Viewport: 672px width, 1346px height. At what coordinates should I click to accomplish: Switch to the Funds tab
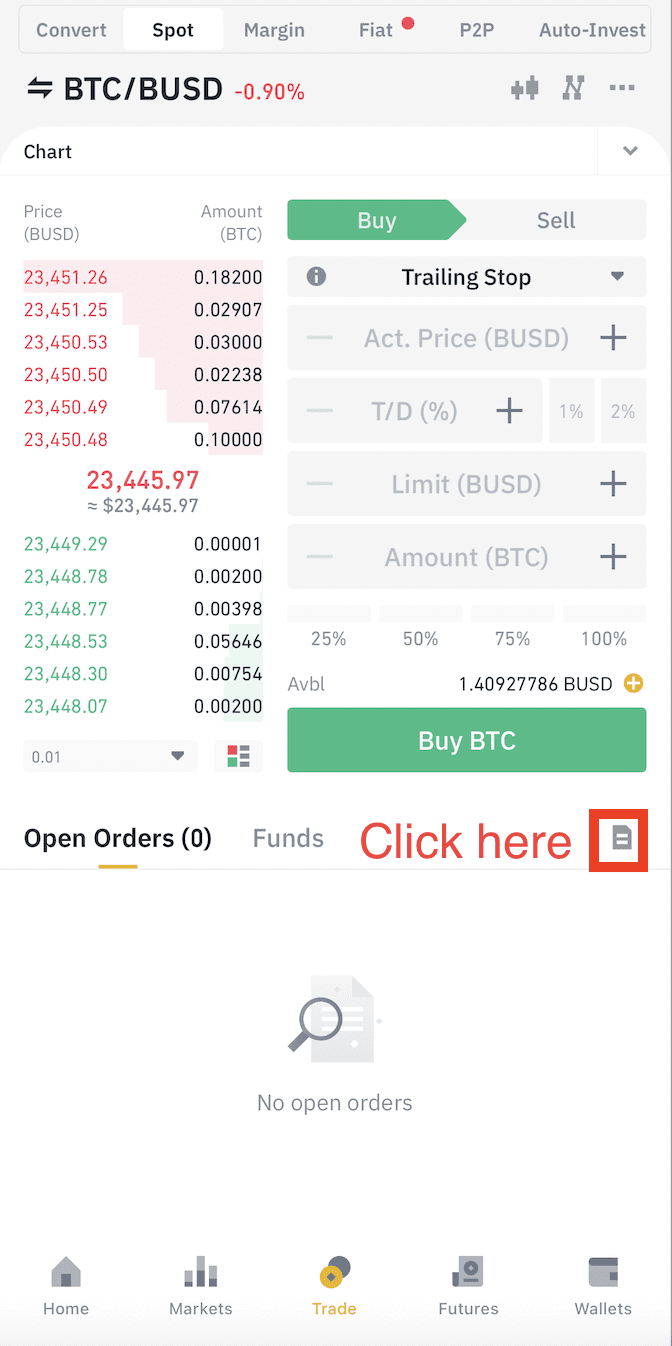click(x=288, y=839)
